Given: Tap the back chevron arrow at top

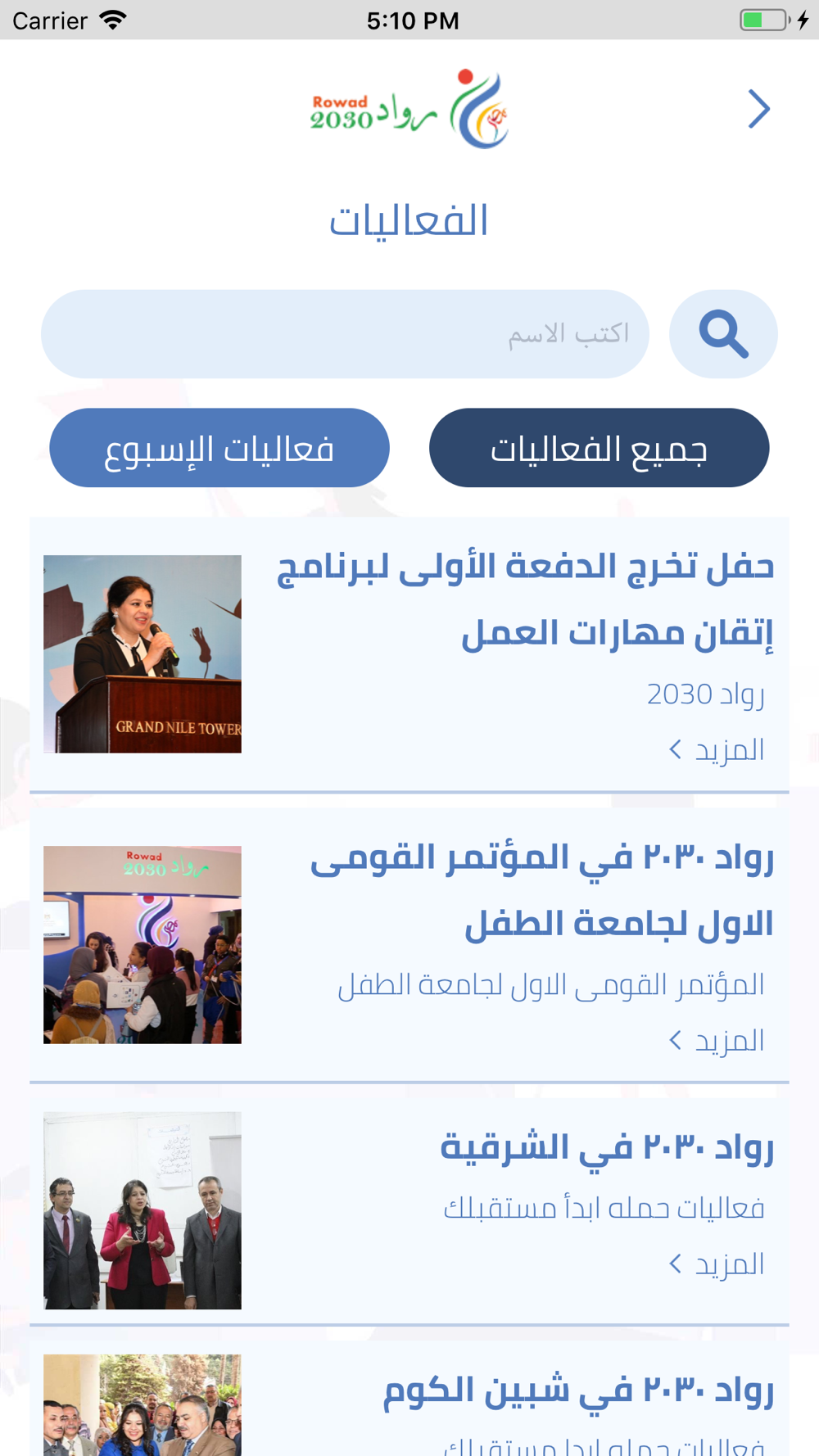Looking at the screenshot, I should (x=758, y=109).
